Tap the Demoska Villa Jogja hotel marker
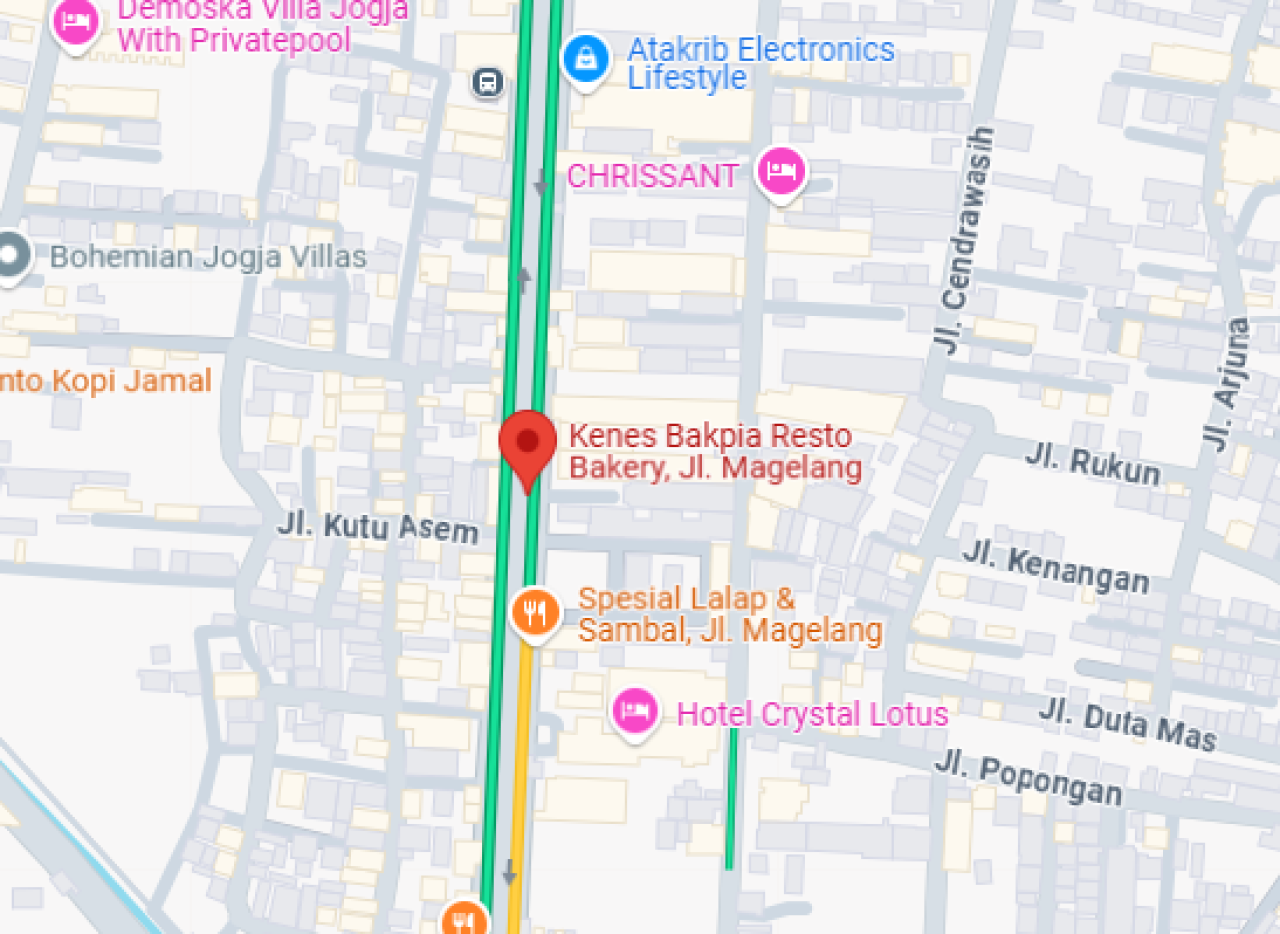 pos(76,20)
